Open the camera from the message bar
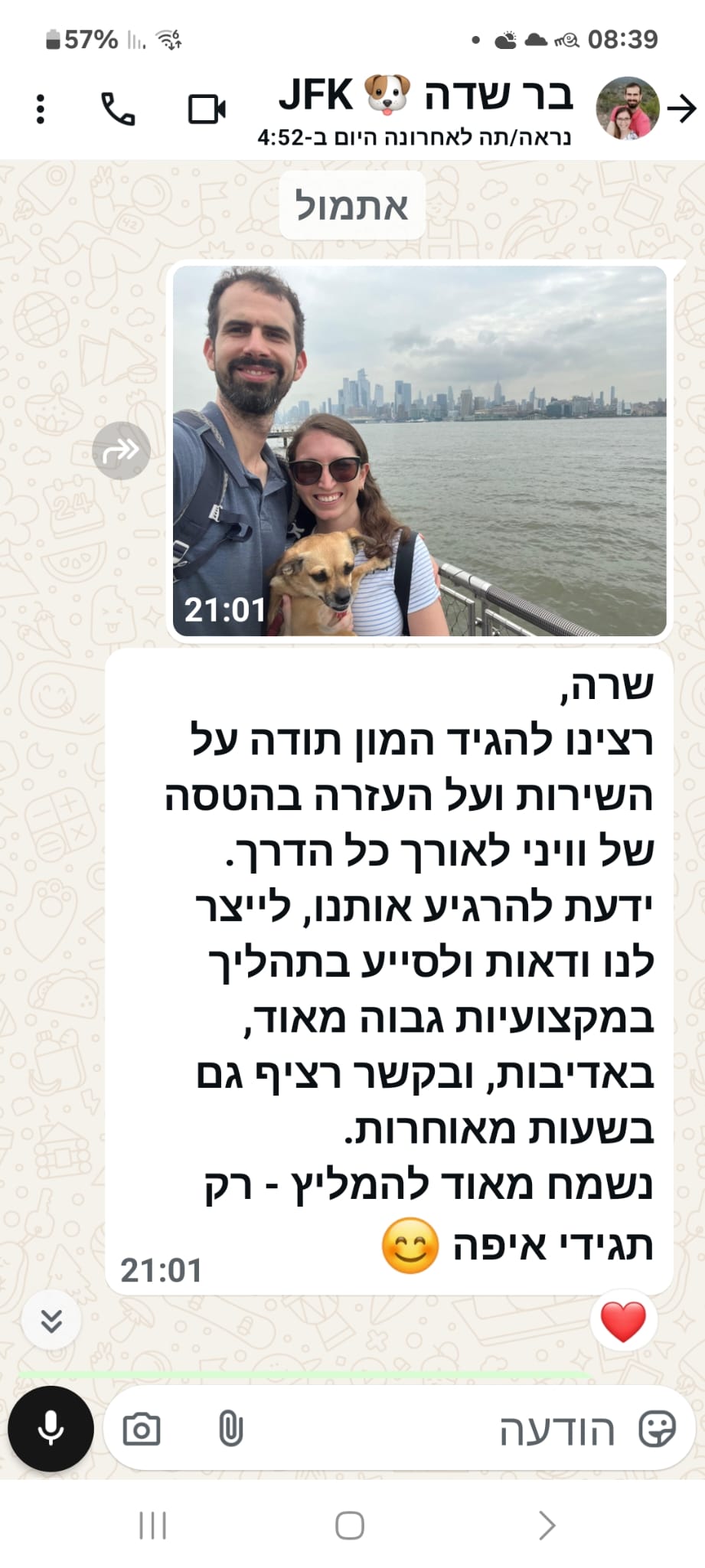 (x=142, y=1429)
